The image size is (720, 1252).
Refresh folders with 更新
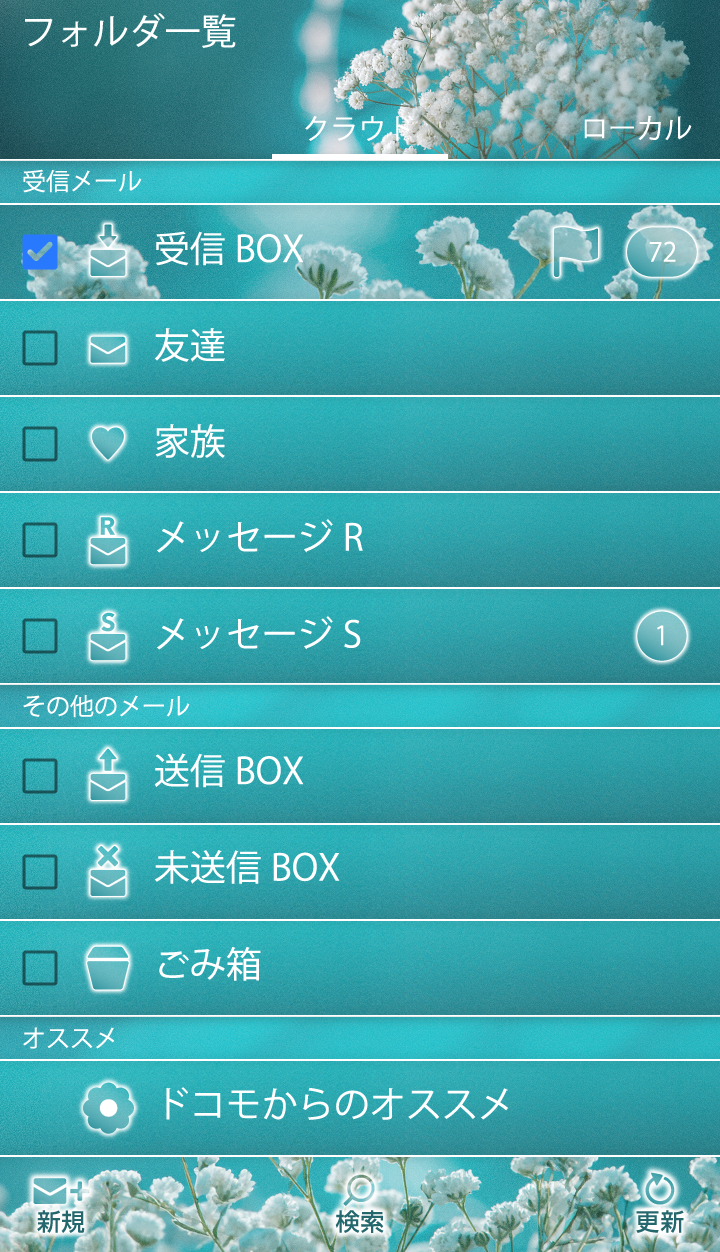pyautogui.click(x=660, y=1205)
